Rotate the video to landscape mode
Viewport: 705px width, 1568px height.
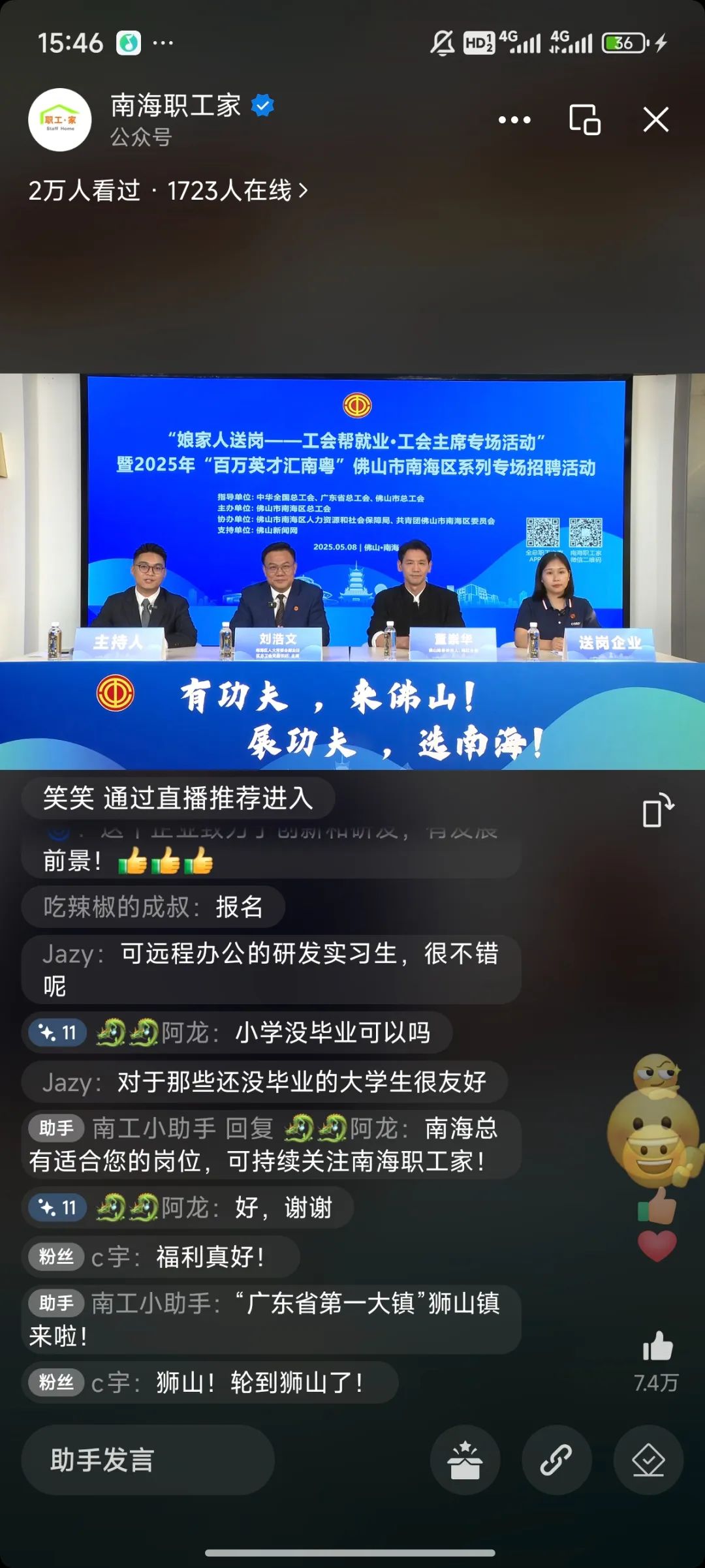pyautogui.click(x=658, y=810)
